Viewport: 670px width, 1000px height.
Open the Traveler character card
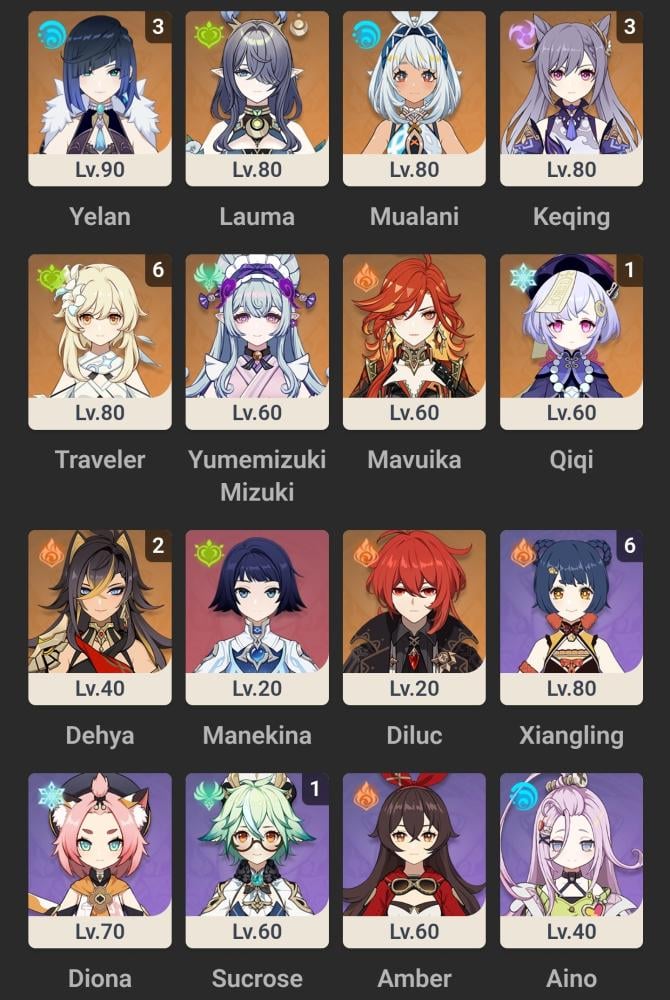100,342
